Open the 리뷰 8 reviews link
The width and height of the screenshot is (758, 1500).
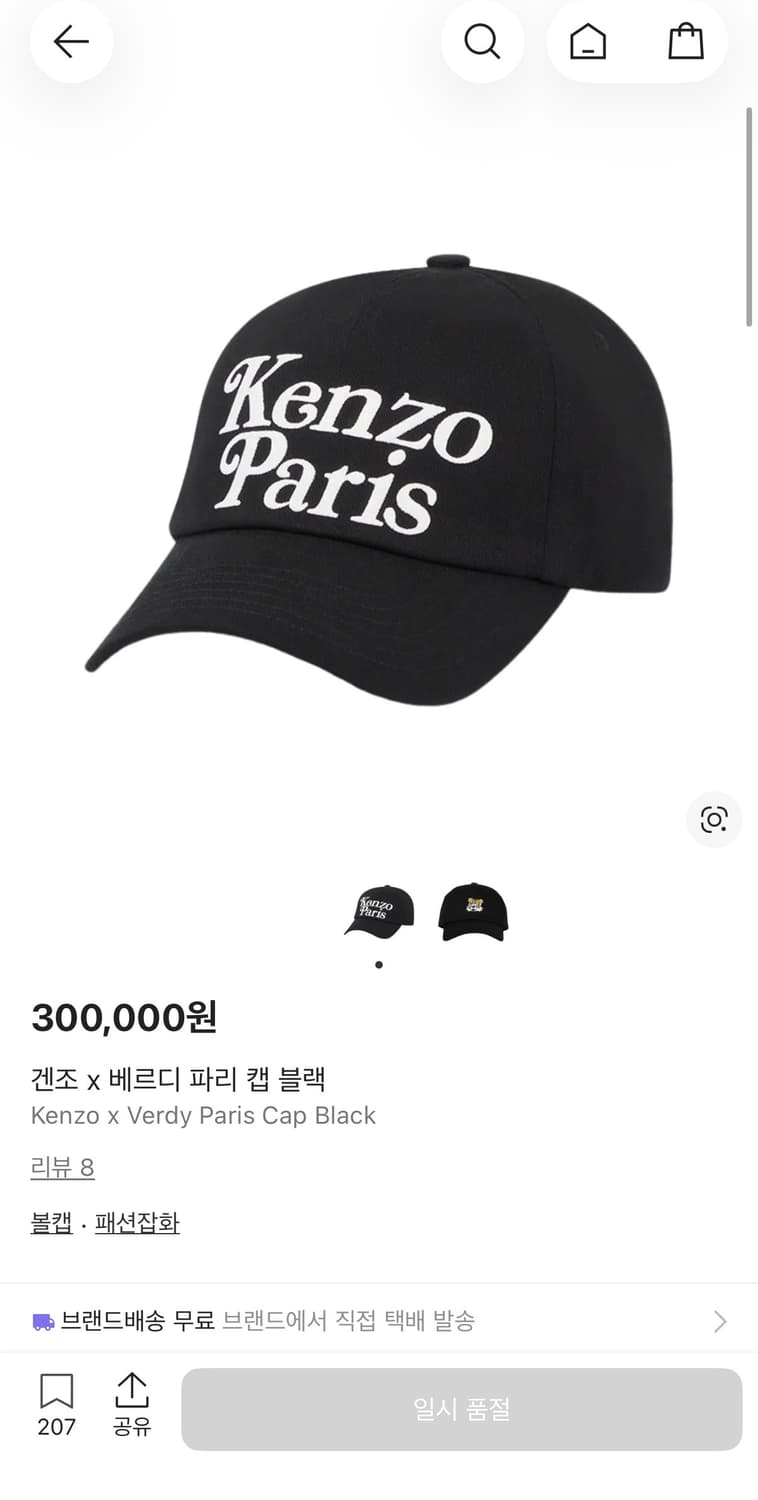[x=62, y=1167]
